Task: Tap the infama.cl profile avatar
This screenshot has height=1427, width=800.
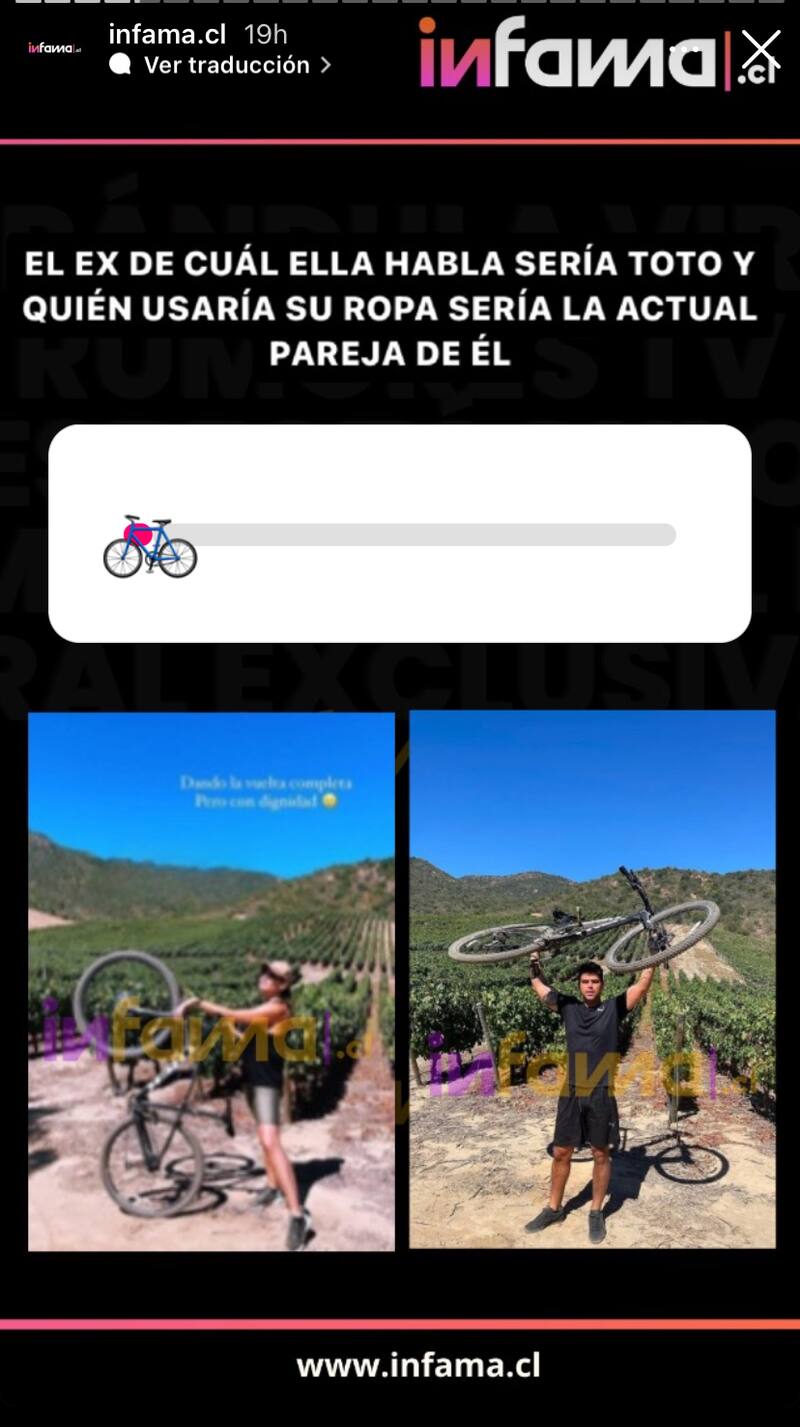Action: (x=55, y=48)
